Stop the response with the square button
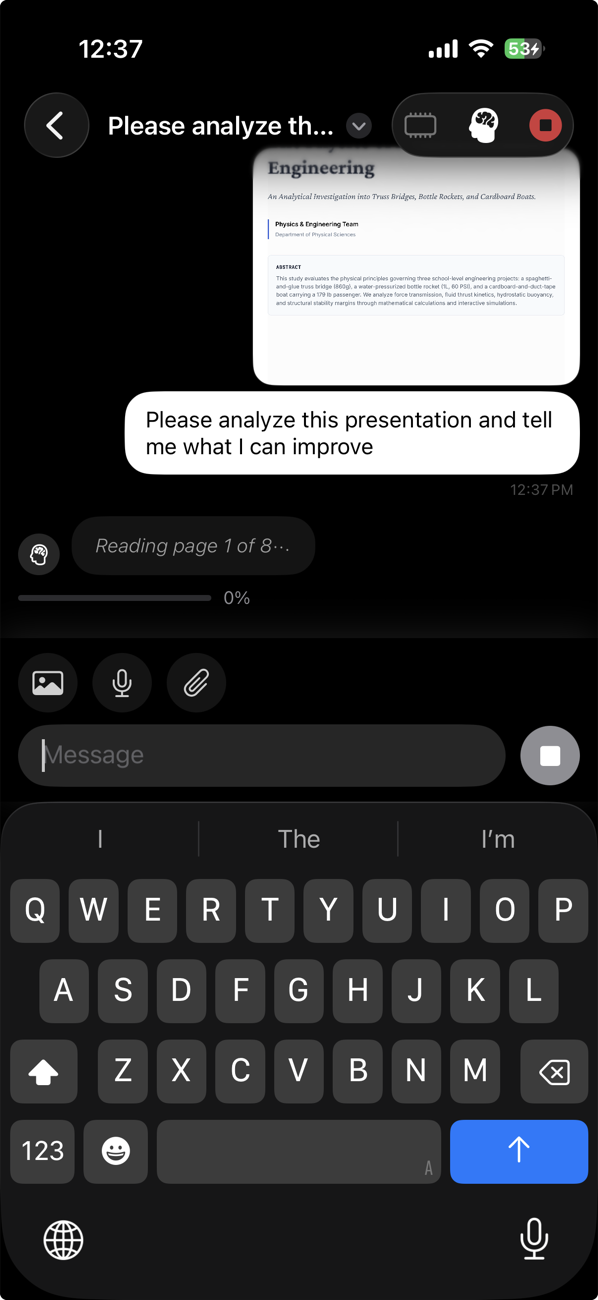 (550, 755)
